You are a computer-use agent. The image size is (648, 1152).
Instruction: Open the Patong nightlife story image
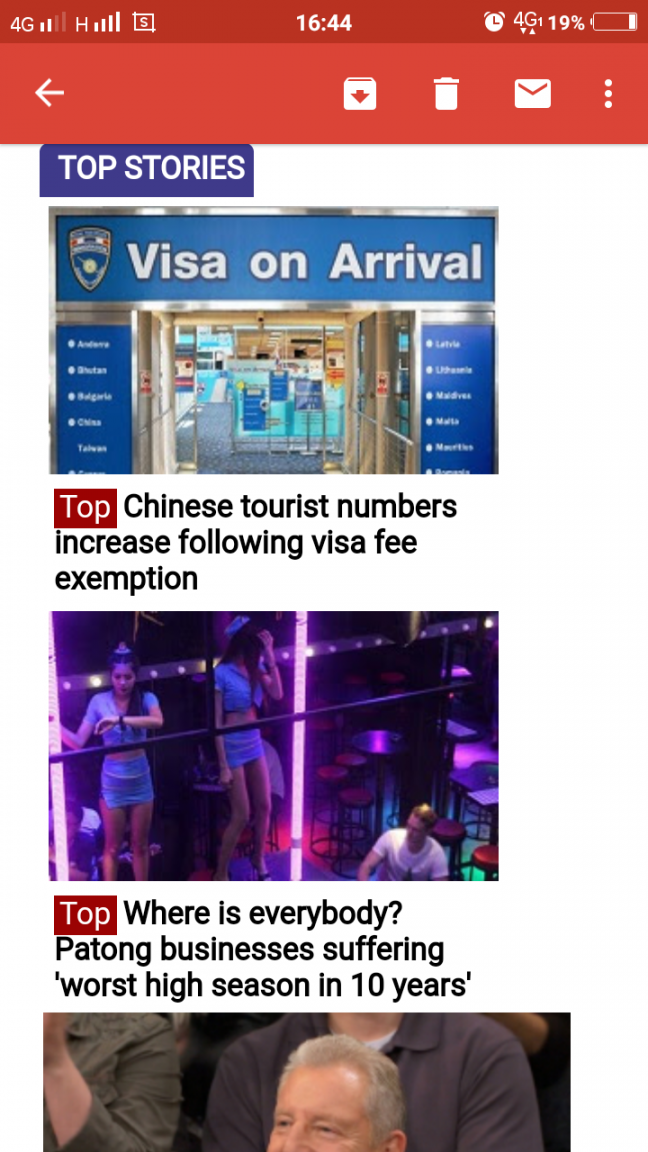(x=273, y=745)
